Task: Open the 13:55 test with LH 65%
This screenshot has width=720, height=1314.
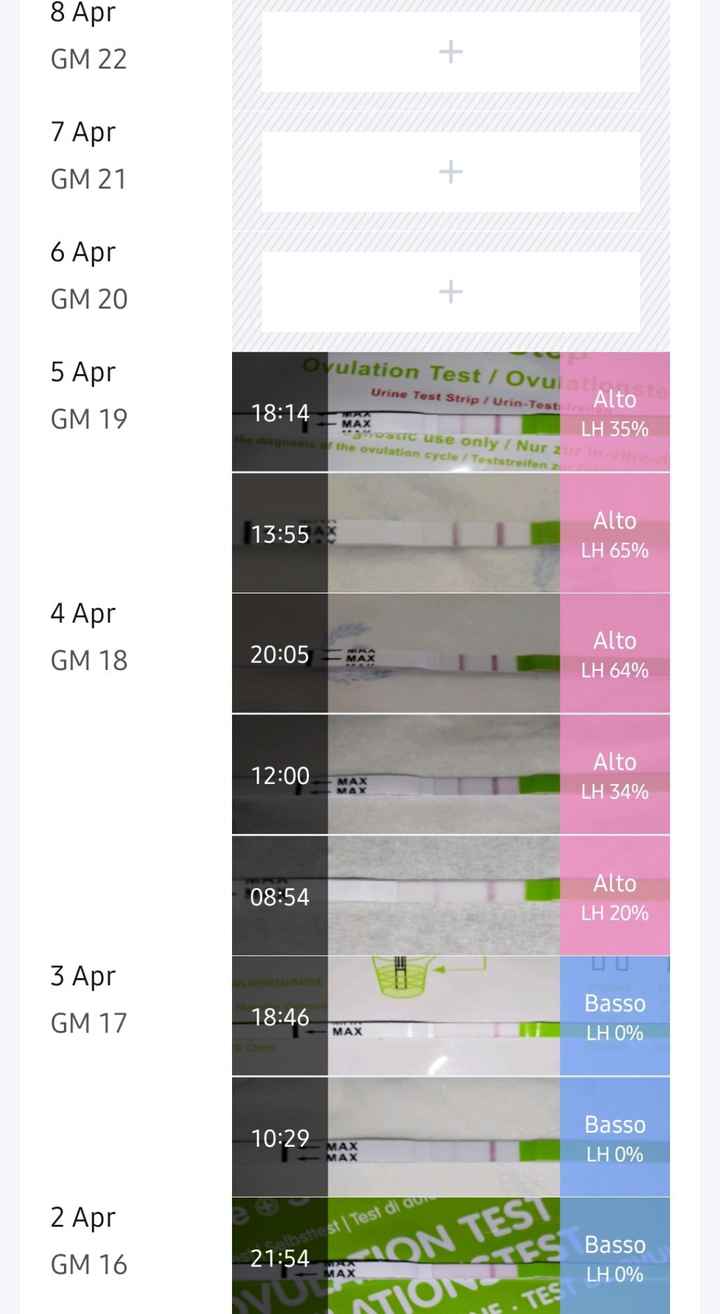Action: tap(450, 533)
